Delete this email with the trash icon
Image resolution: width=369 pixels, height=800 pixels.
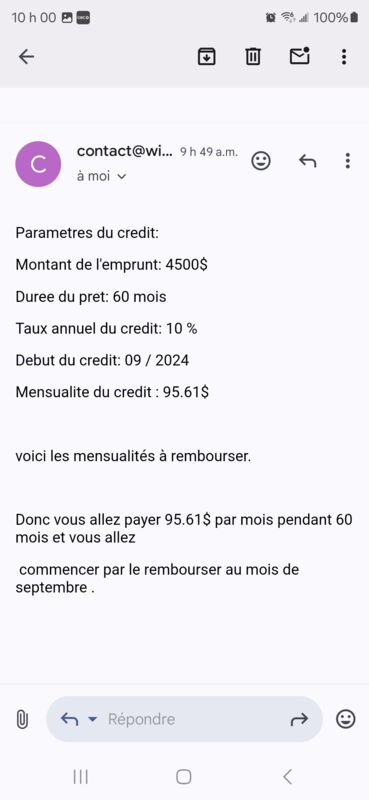[253, 57]
